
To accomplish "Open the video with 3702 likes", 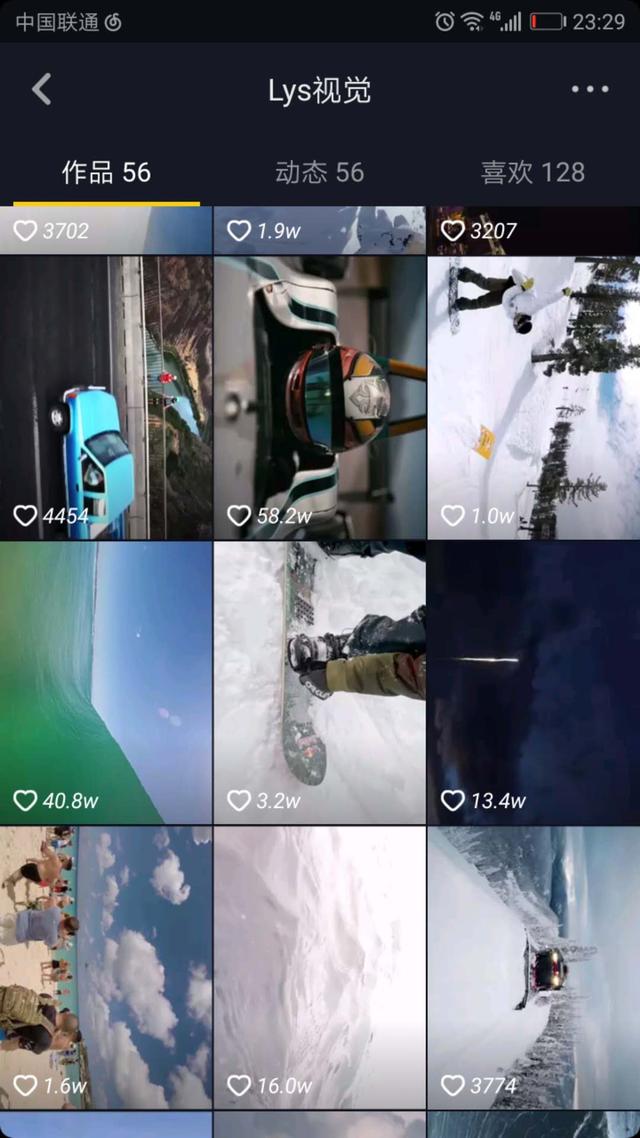I will (106, 230).
